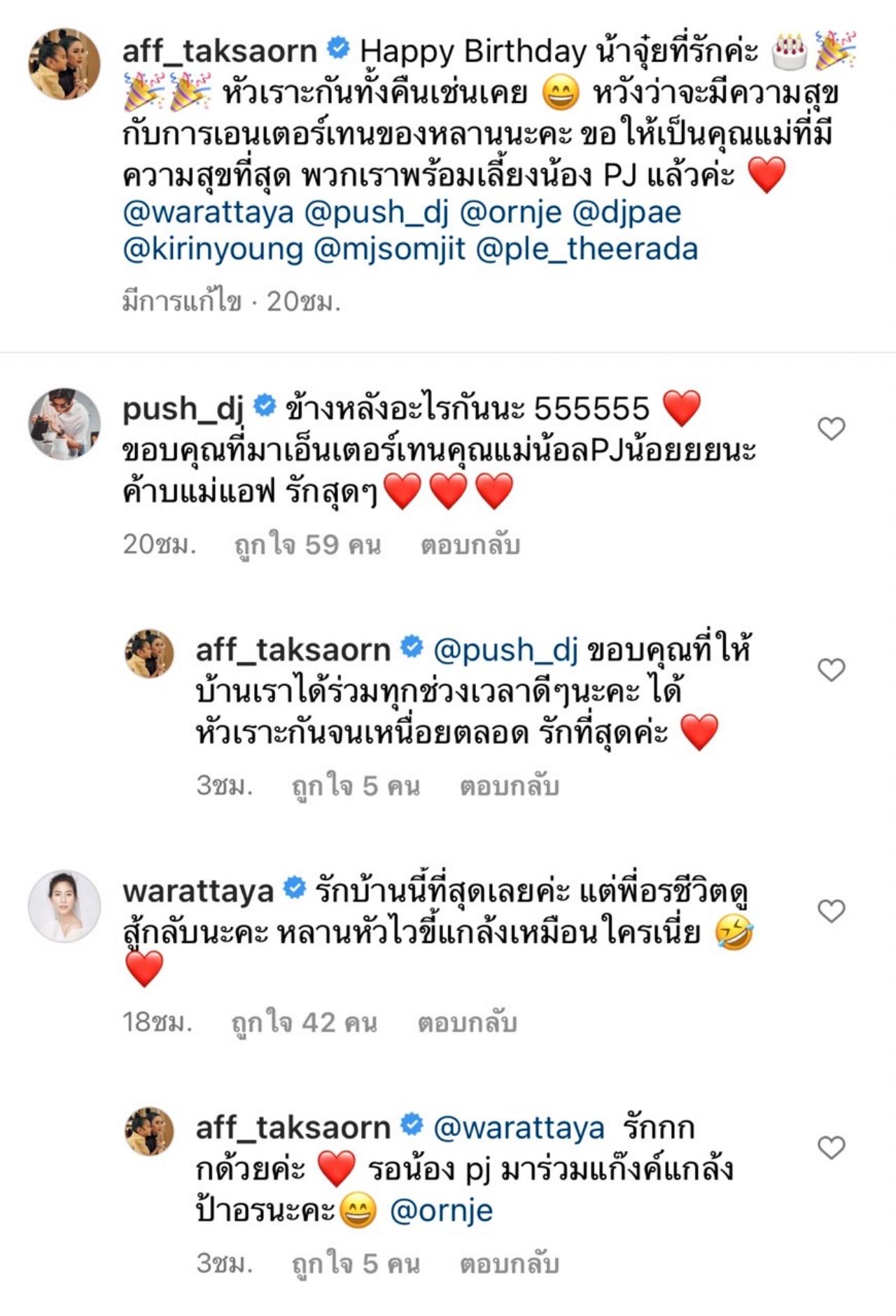View 42 likes on warattaya's comment

click(x=304, y=1023)
